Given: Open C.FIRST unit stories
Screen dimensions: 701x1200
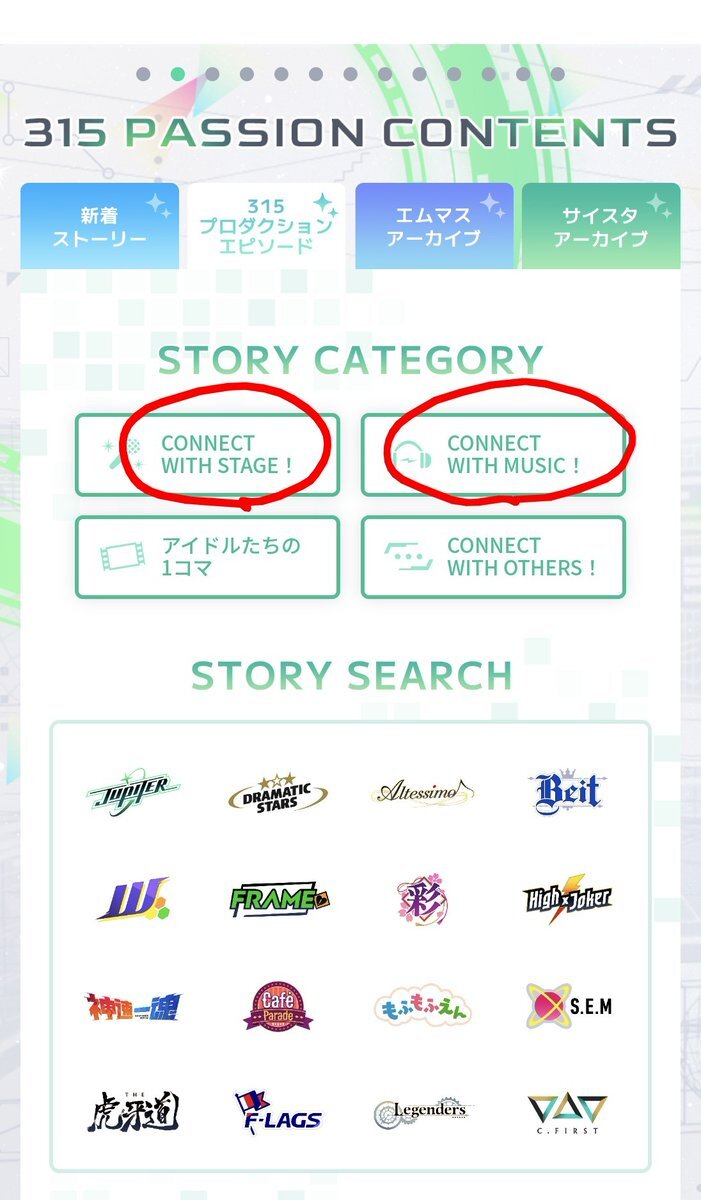Looking at the screenshot, I should [566, 1112].
